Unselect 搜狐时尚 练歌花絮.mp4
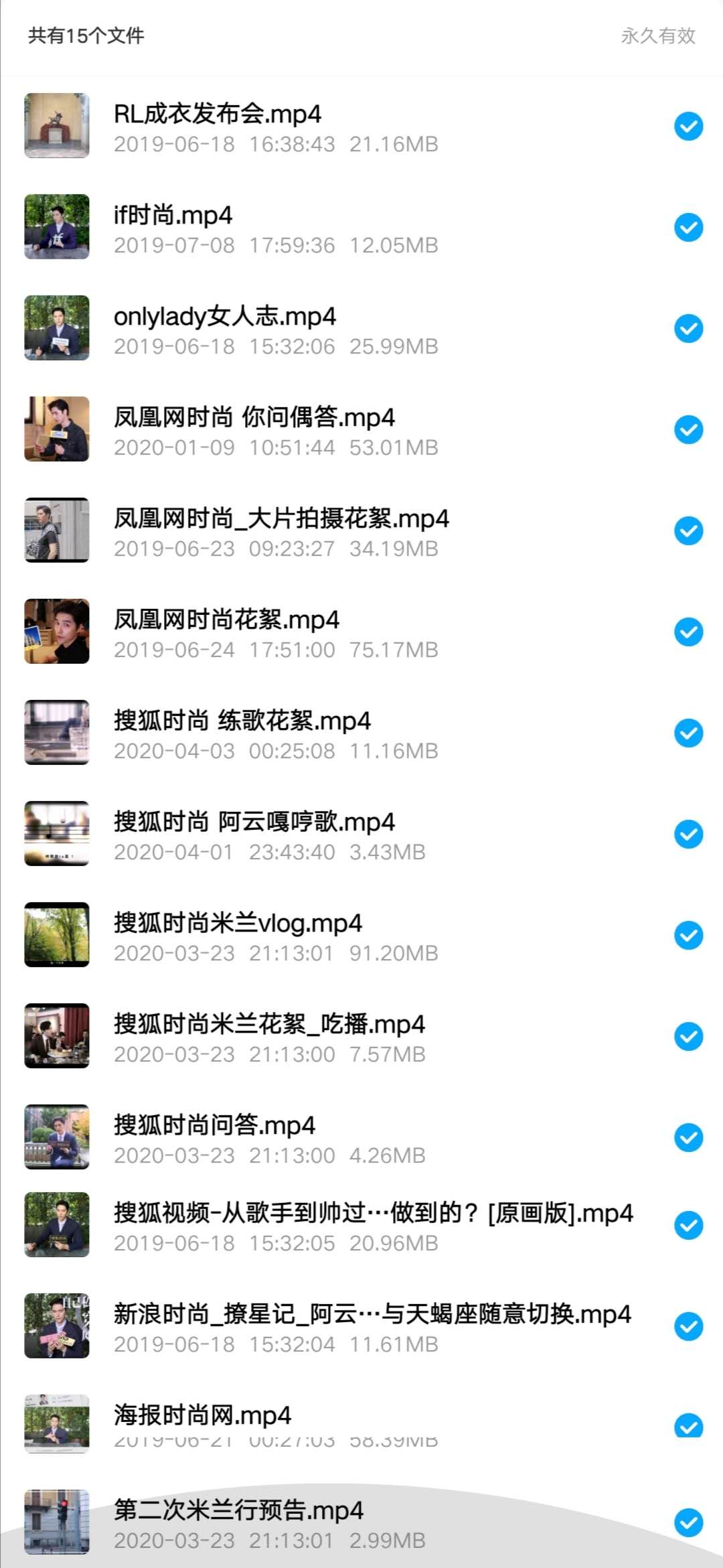723x1568 pixels. tap(688, 733)
